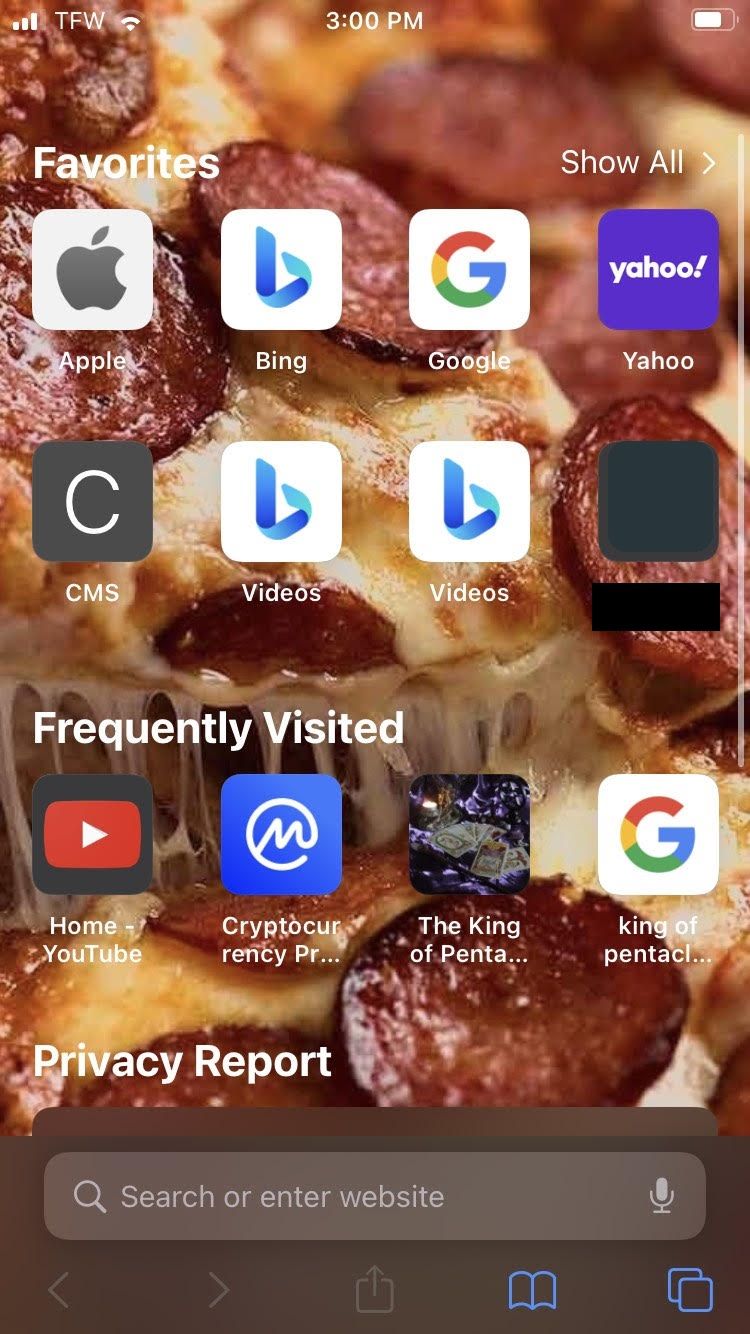
Task: Open the Bing favorite shortcut
Action: point(281,270)
